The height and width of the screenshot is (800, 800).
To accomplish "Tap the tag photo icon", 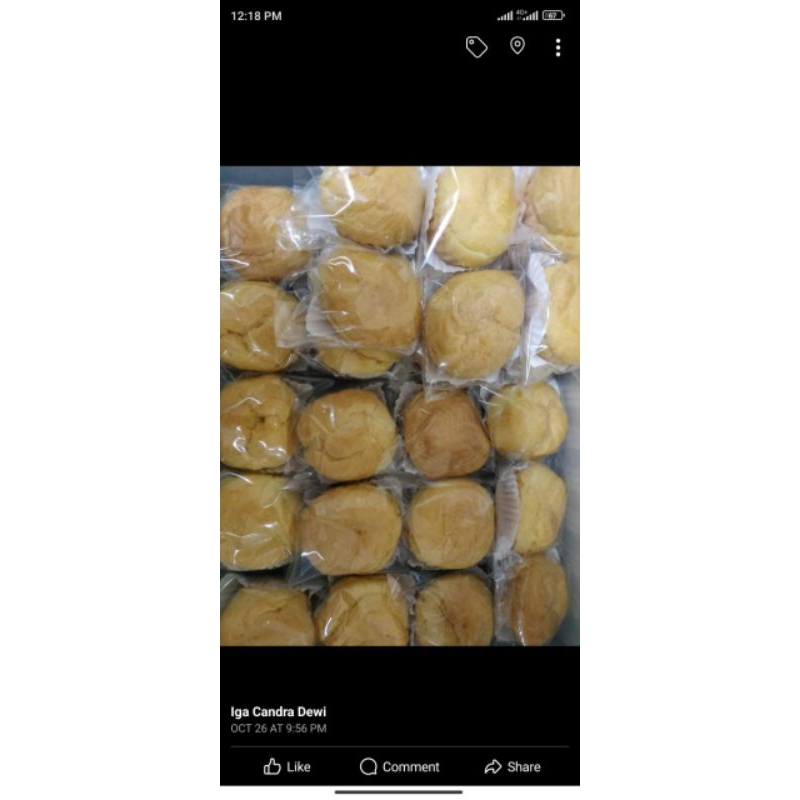I will 476,47.
